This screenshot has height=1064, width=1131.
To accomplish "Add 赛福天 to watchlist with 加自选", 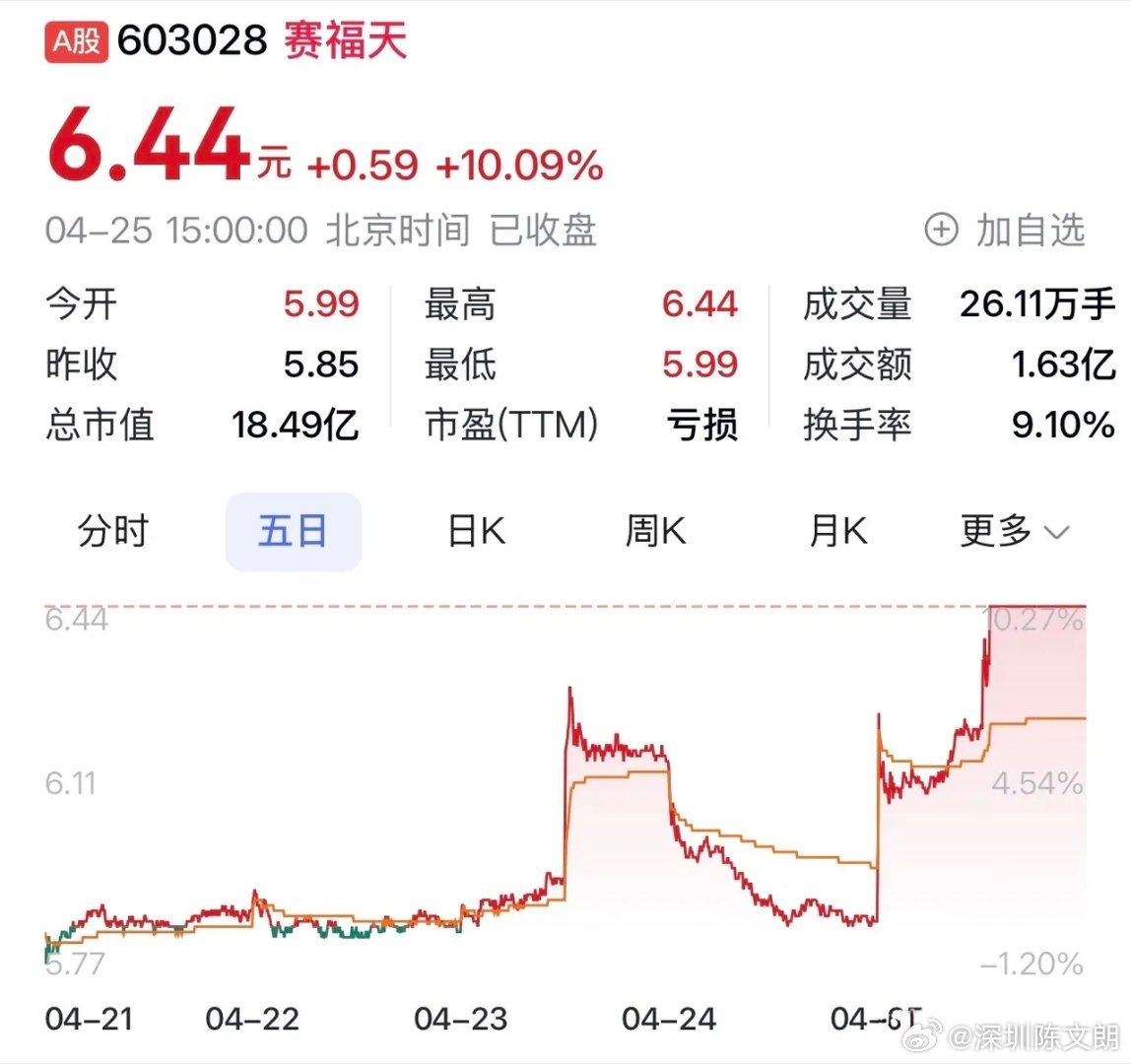I will [1005, 231].
